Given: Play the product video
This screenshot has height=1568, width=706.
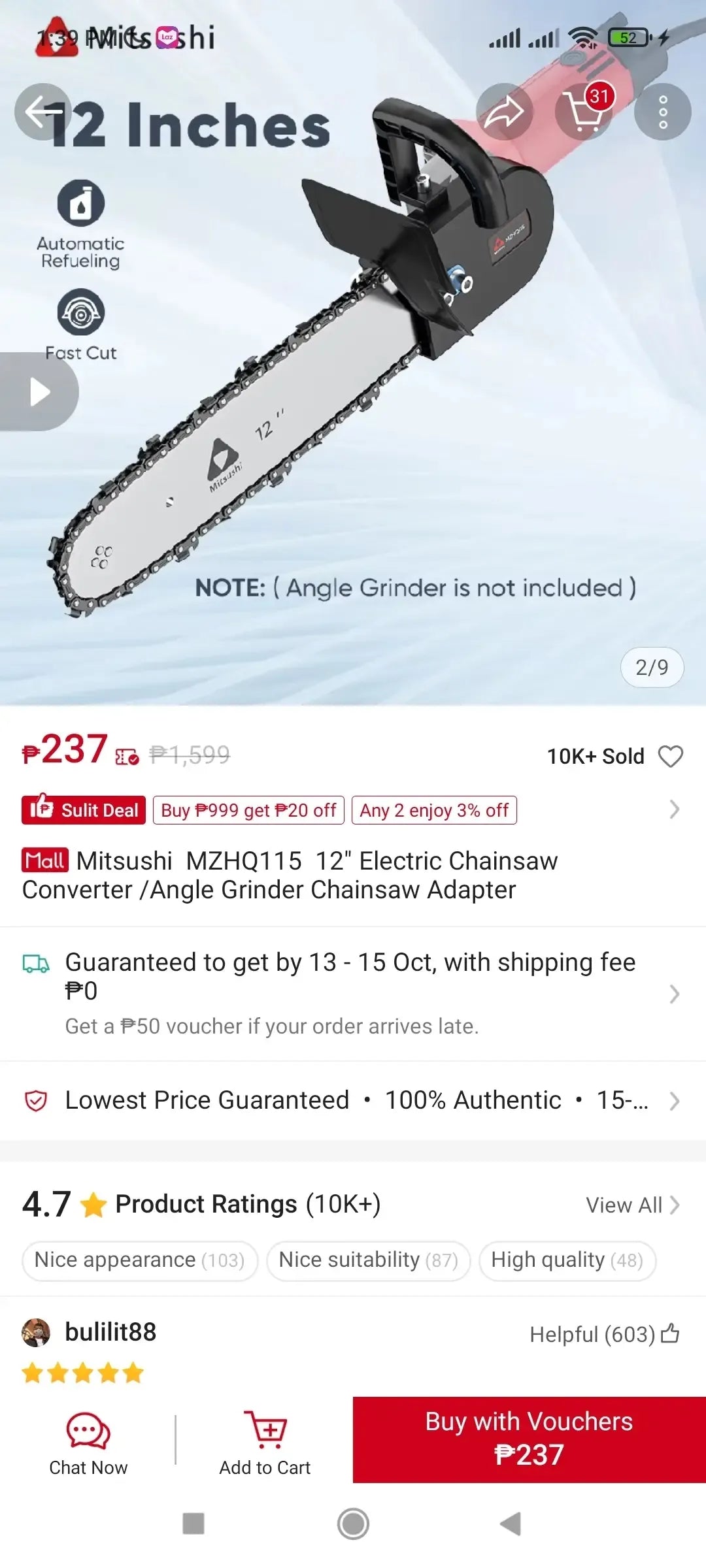Looking at the screenshot, I should 39,392.
